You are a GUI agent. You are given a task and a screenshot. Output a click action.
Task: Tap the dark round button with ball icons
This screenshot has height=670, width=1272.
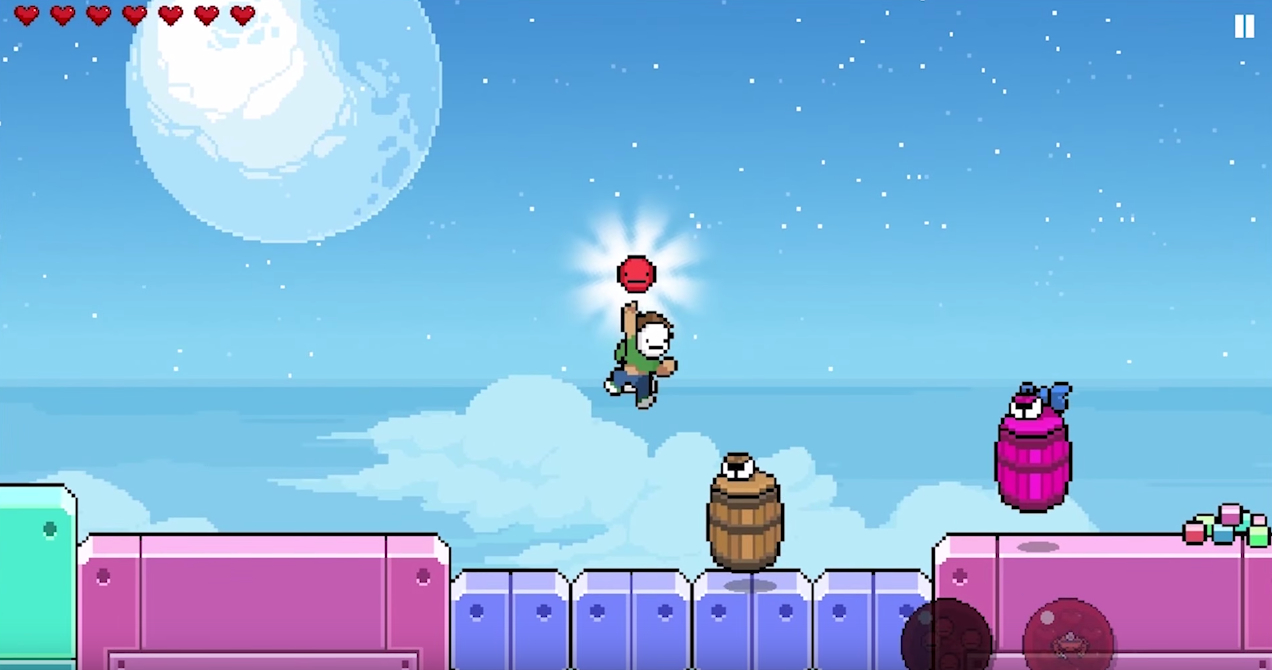coord(945,636)
